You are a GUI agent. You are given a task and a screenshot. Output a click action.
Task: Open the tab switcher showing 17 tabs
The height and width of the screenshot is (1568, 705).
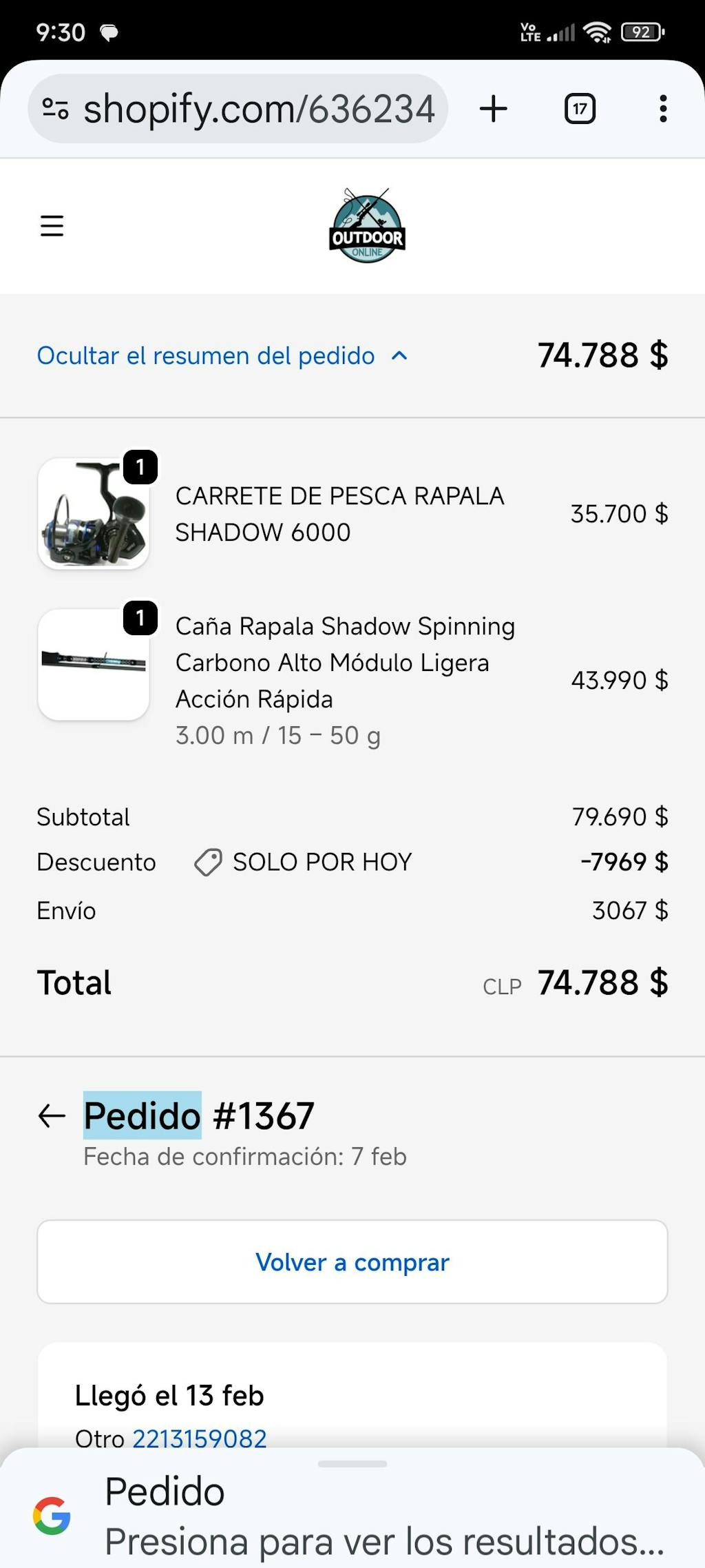580,109
